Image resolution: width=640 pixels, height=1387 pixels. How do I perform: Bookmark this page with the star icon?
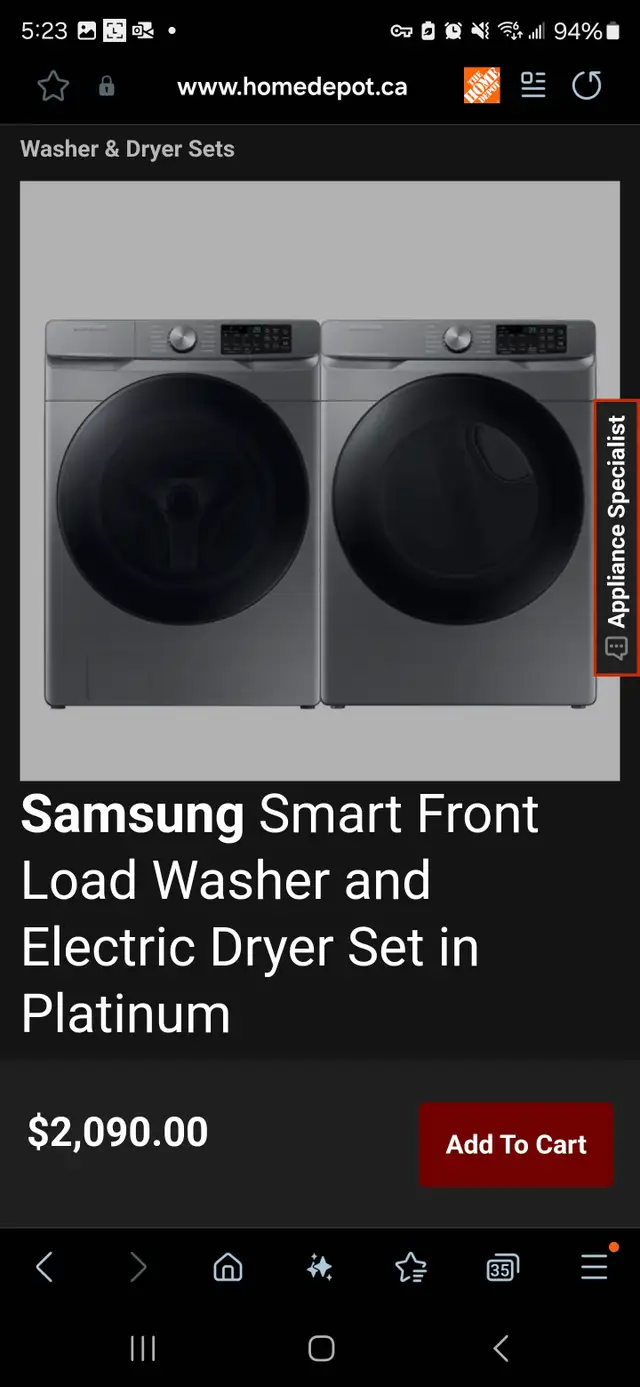[x=53, y=87]
